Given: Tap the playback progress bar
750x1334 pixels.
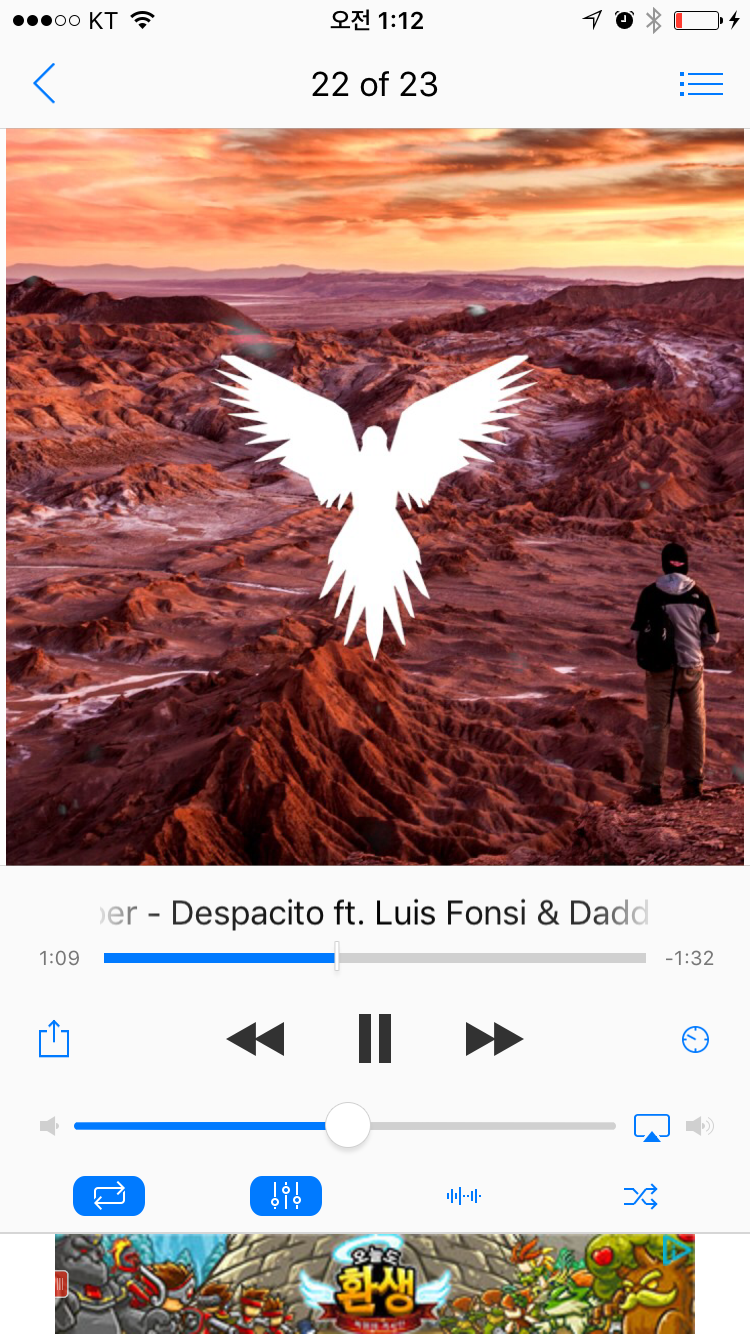Looking at the screenshot, I should tap(375, 958).
